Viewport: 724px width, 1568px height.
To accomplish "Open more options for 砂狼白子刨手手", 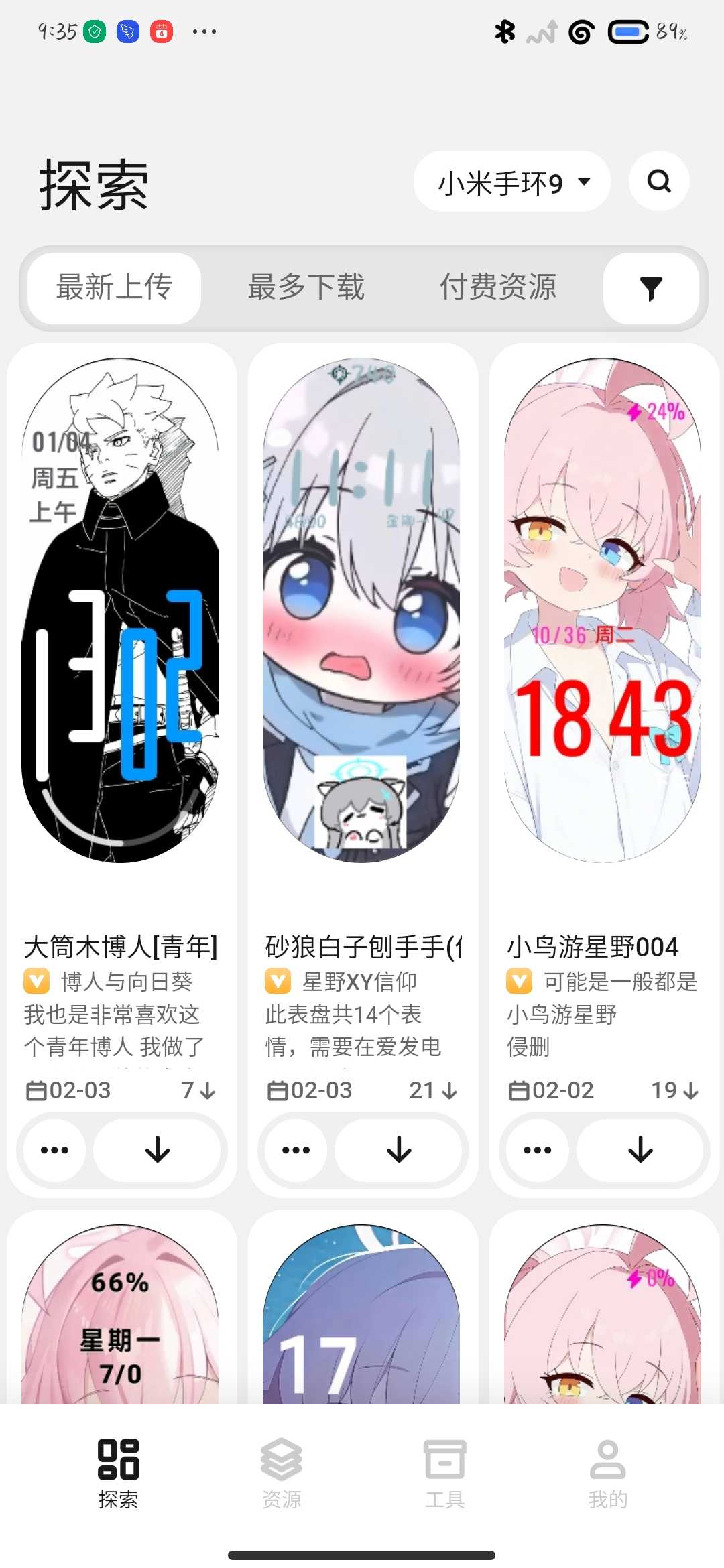I will pyautogui.click(x=296, y=1150).
